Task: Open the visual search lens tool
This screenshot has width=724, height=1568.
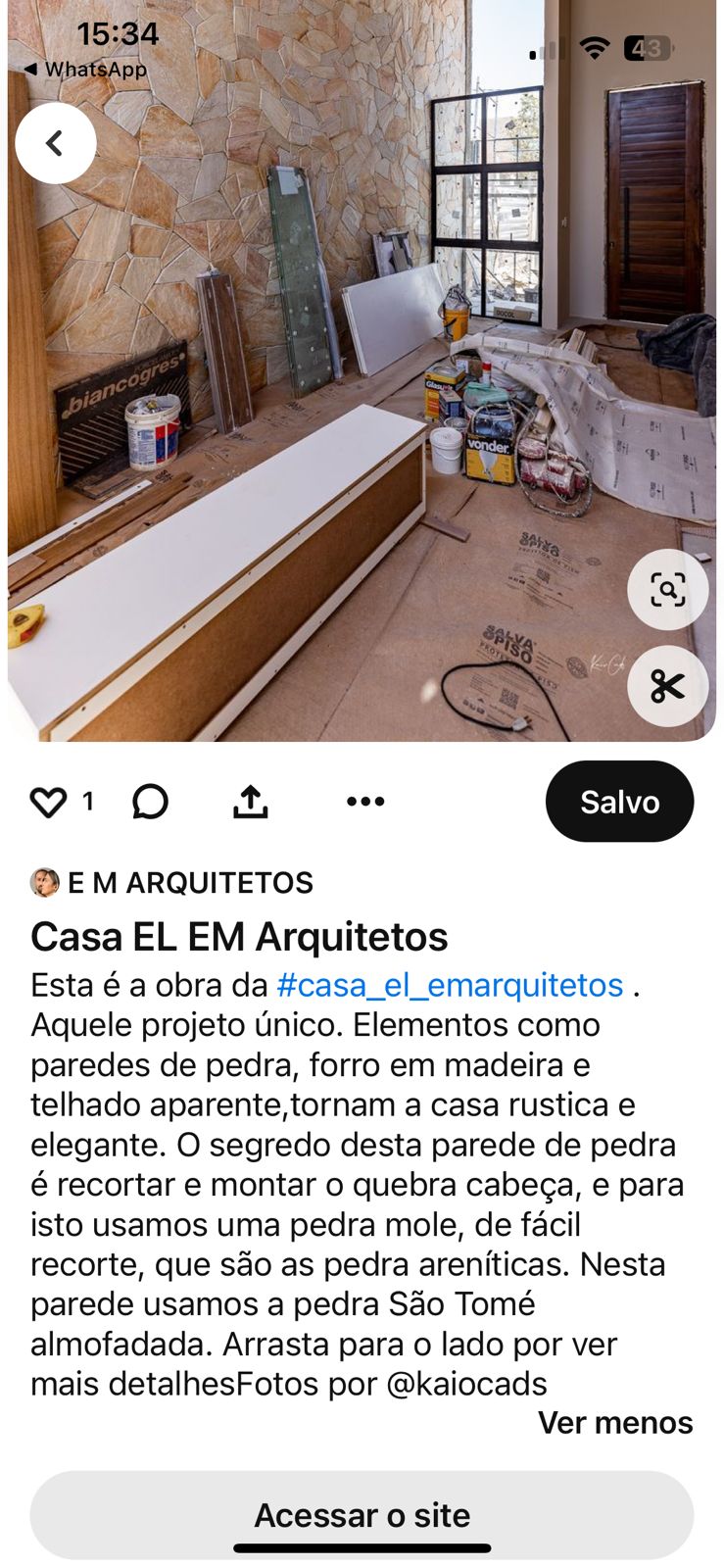Action: coord(668,589)
